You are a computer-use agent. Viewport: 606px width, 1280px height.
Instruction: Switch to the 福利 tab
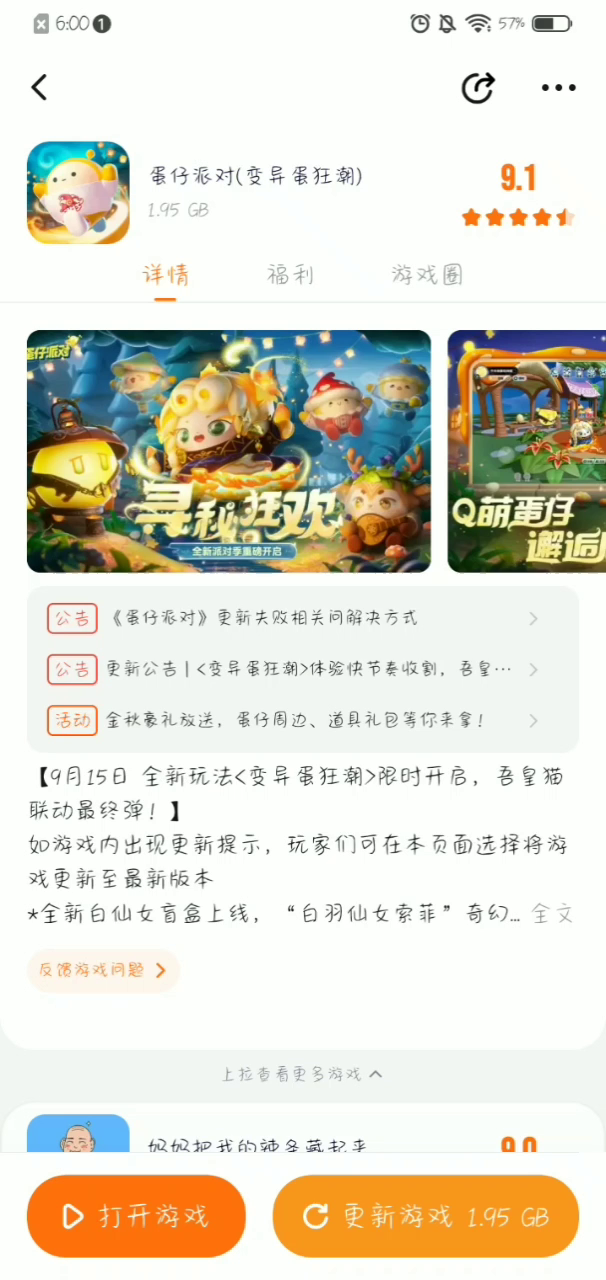[290, 275]
